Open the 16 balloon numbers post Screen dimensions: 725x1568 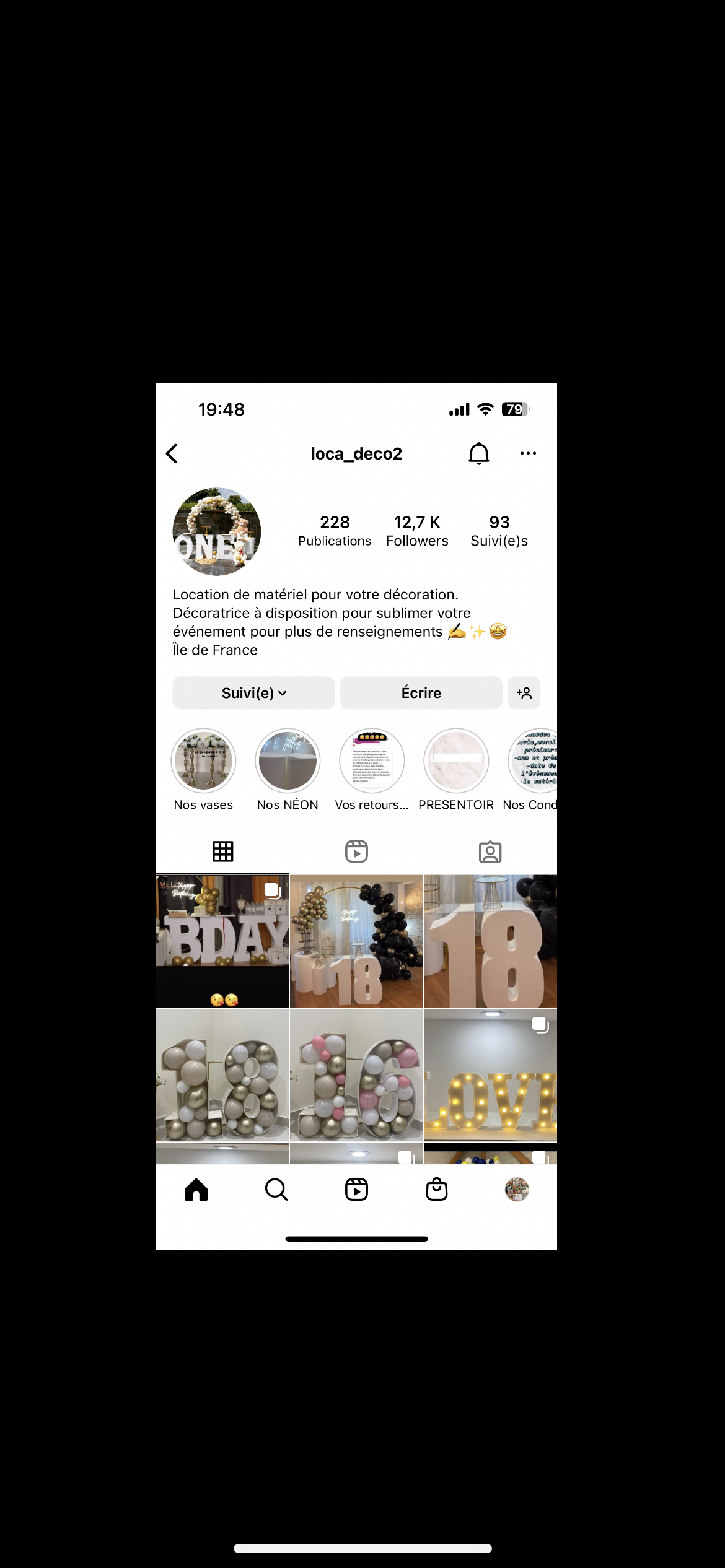(356, 1074)
